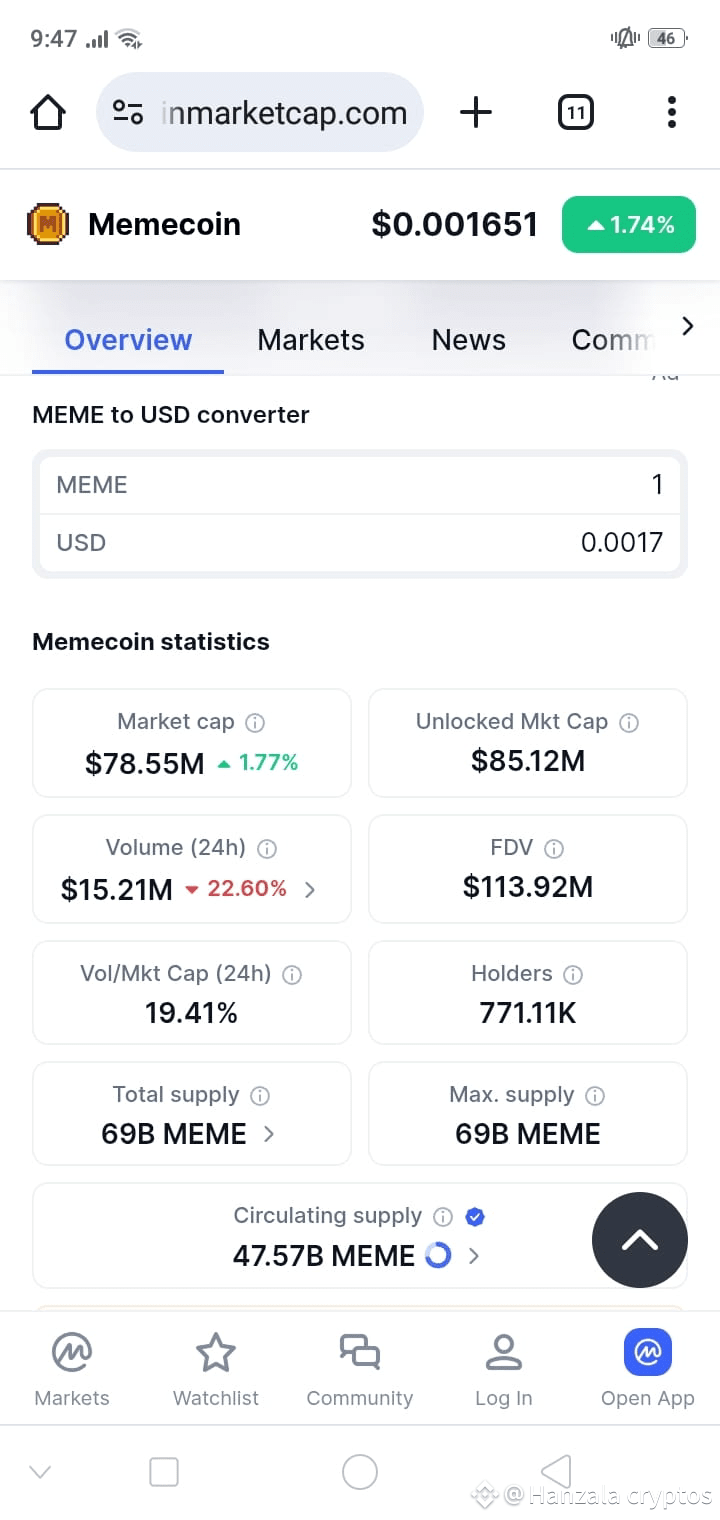Image resolution: width=720 pixels, height=1520 pixels.
Task: Tap Open App in the bottom bar
Action: pyautogui.click(x=648, y=1370)
